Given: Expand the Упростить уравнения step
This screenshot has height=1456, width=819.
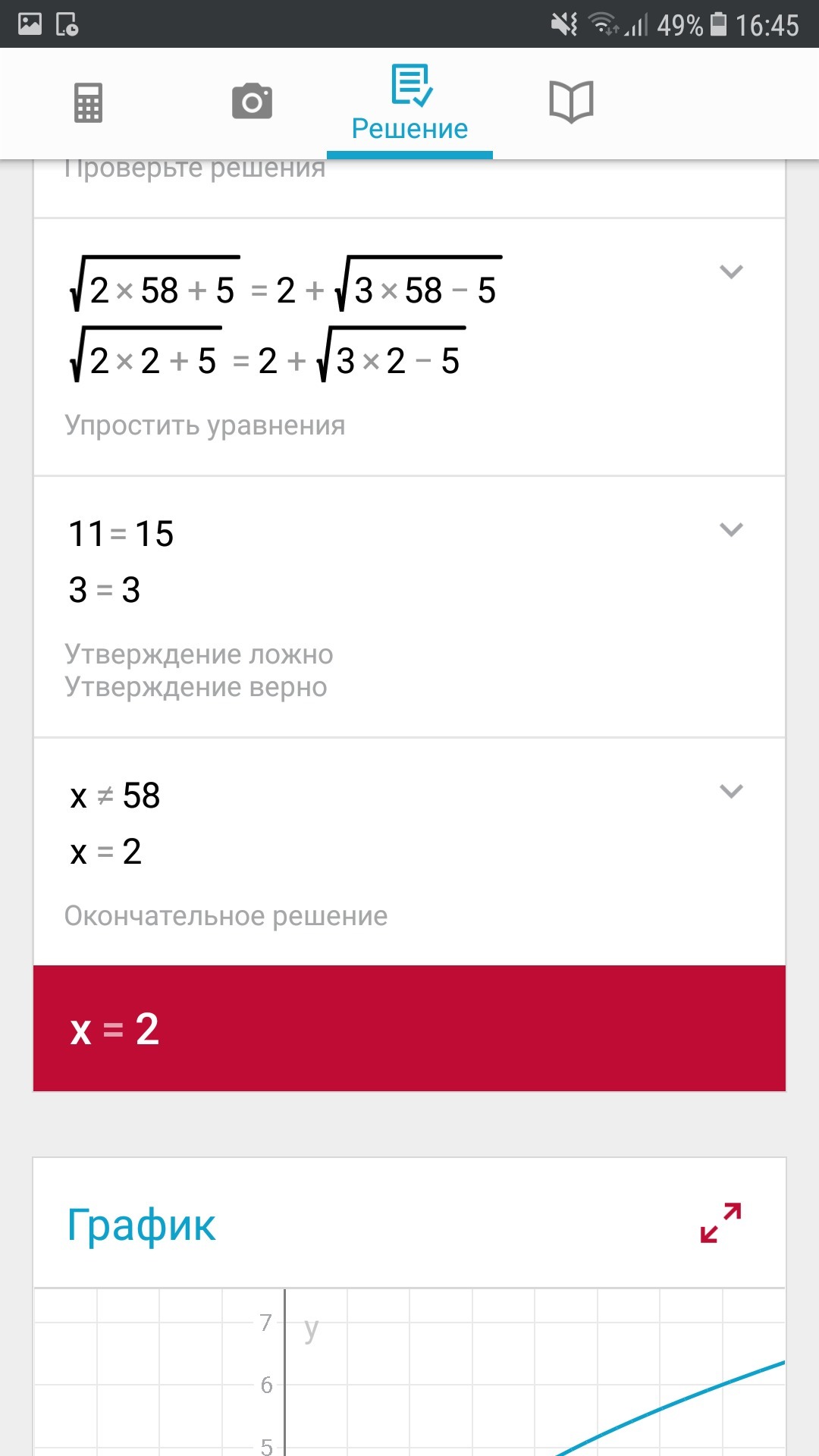Looking at the screenshot, I should (x=730, y=271).
